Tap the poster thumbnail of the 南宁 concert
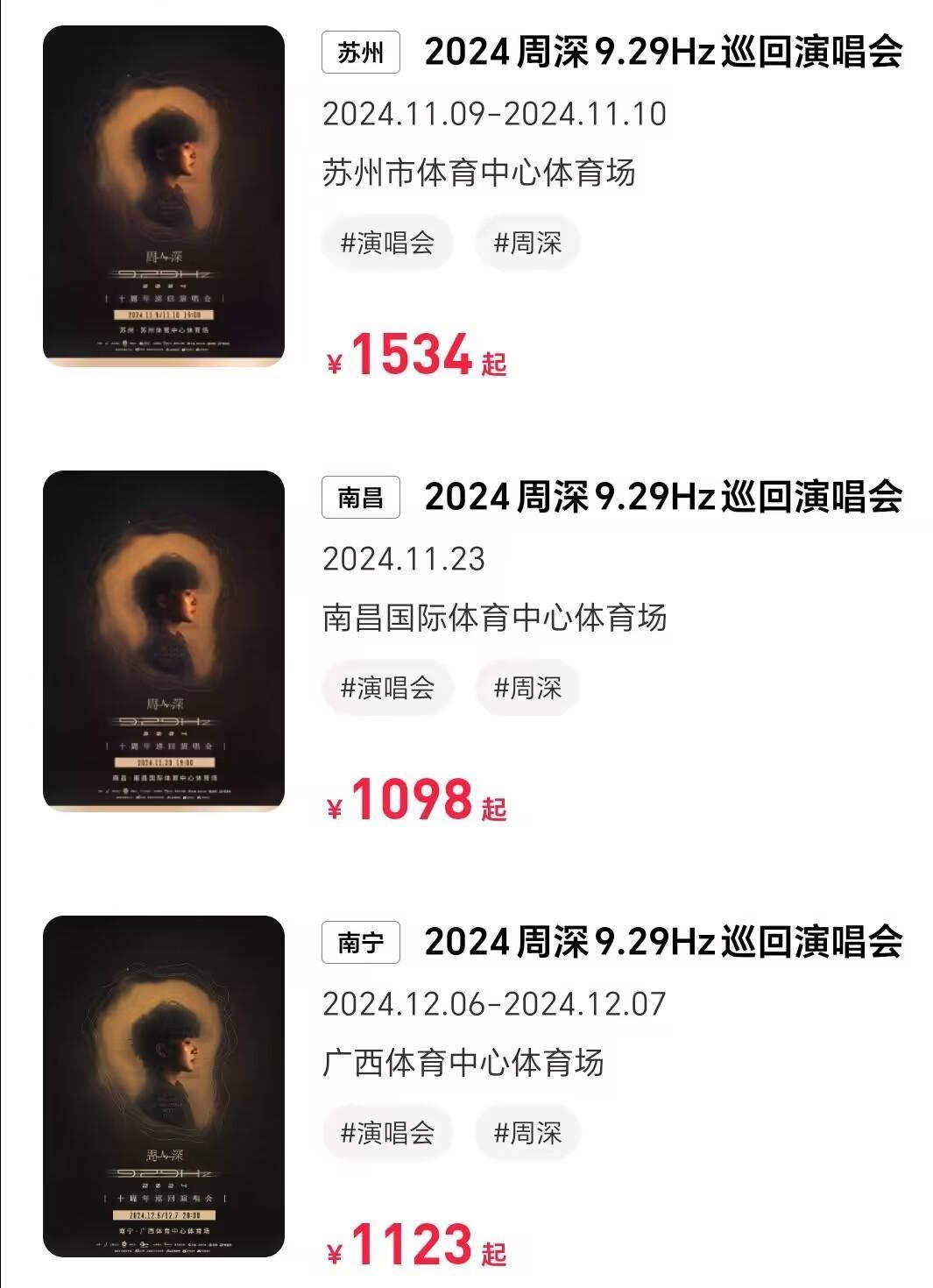The image size is (933, 1288). coord(164,1085)
